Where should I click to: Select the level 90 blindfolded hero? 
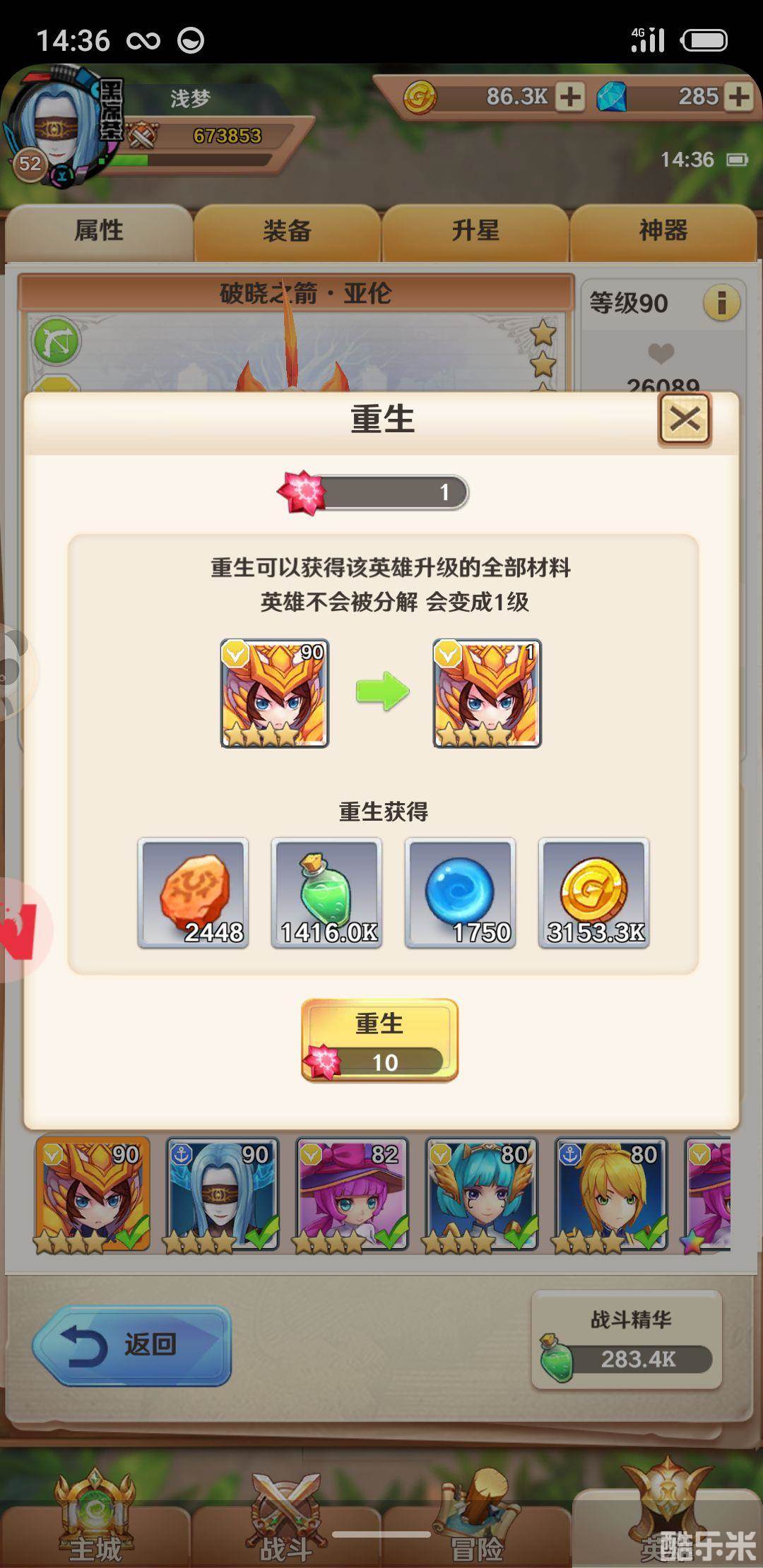click(x=222, y=1195)
